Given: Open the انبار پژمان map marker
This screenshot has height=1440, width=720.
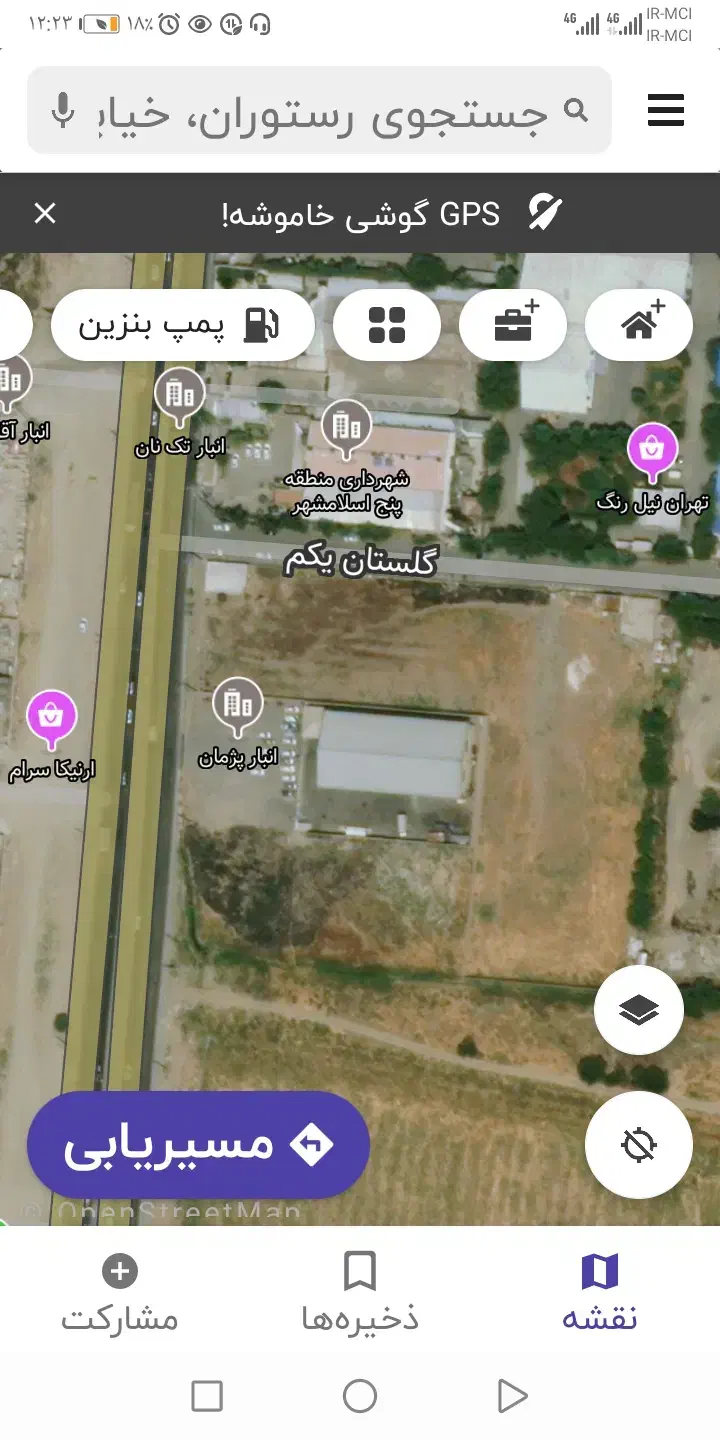Looking at the screenshot, I should pyautogui.click(x=238, y=705).
